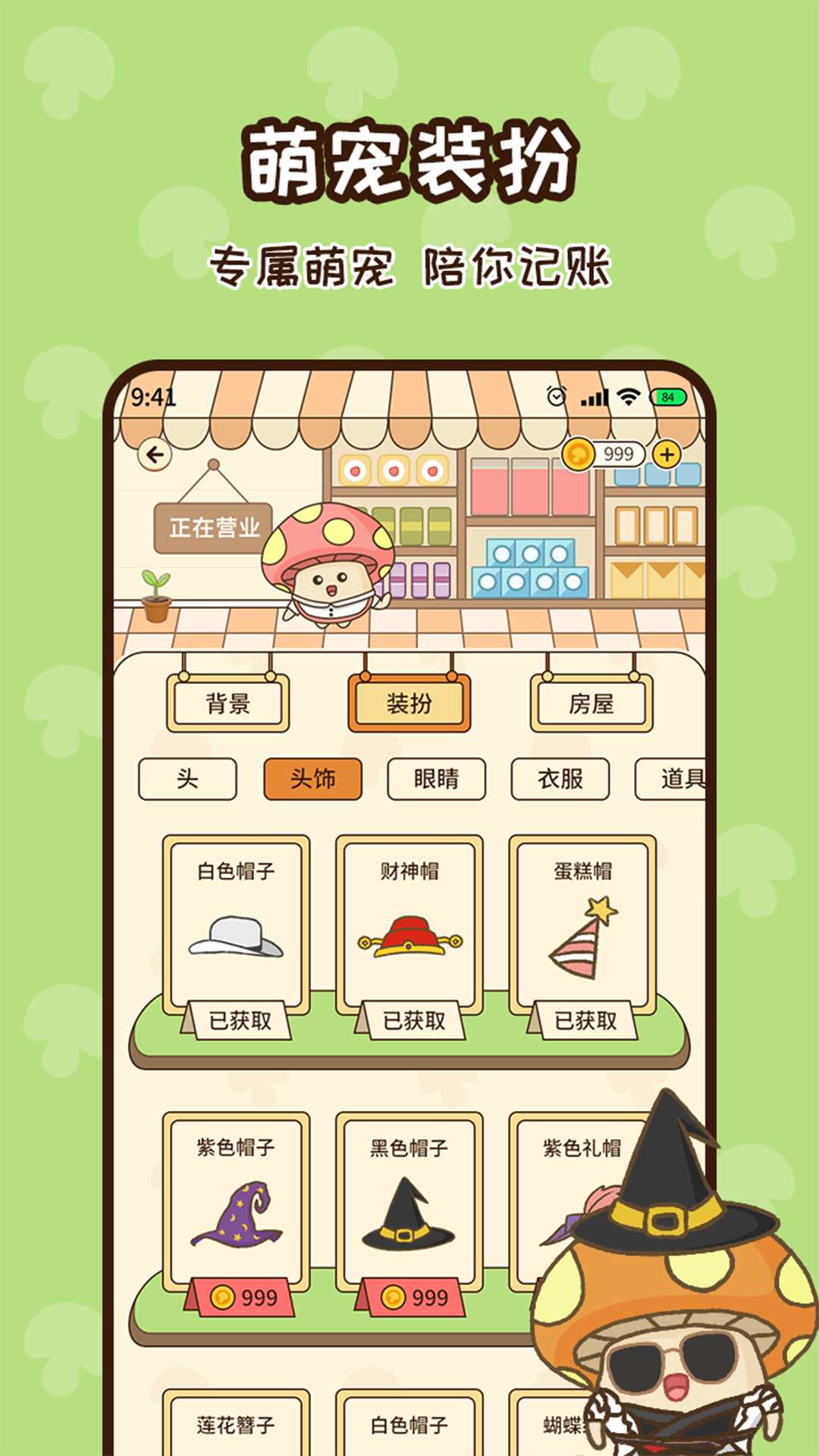Viewport: 819px width, 1456px height.
Task: Switch to the 背景 background tab
Action: [231, 704]
